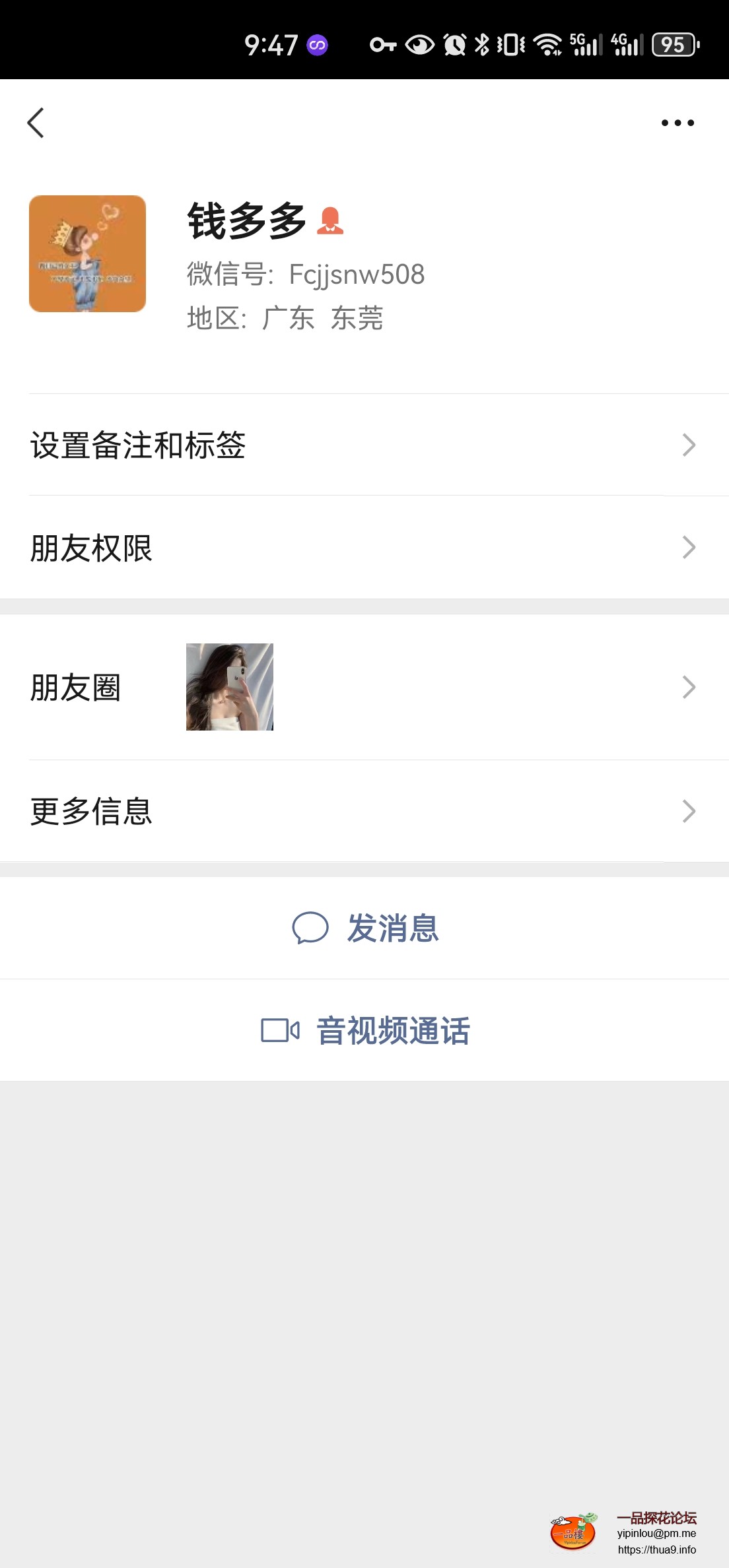This screenshot has width=729, height=1568.
Task: Tap the chat bubble icon next to 发消息
Action: tap(312, 929)
